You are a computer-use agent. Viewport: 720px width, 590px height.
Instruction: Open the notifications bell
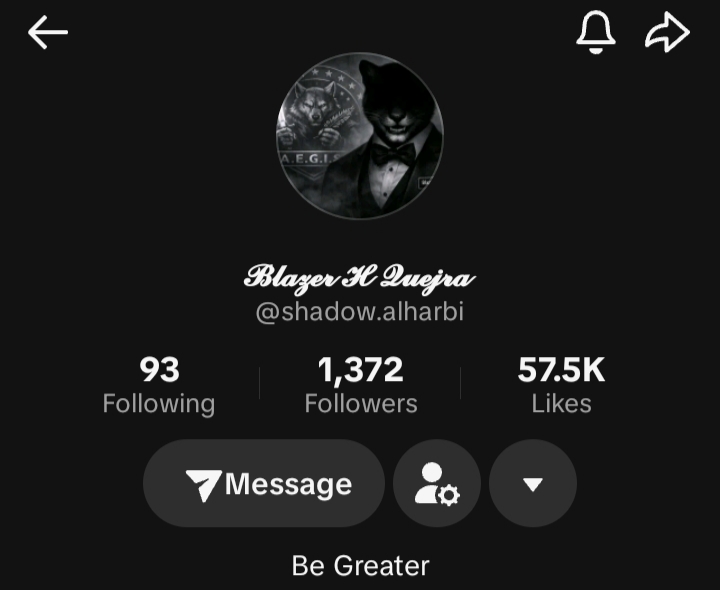point(595,33)
